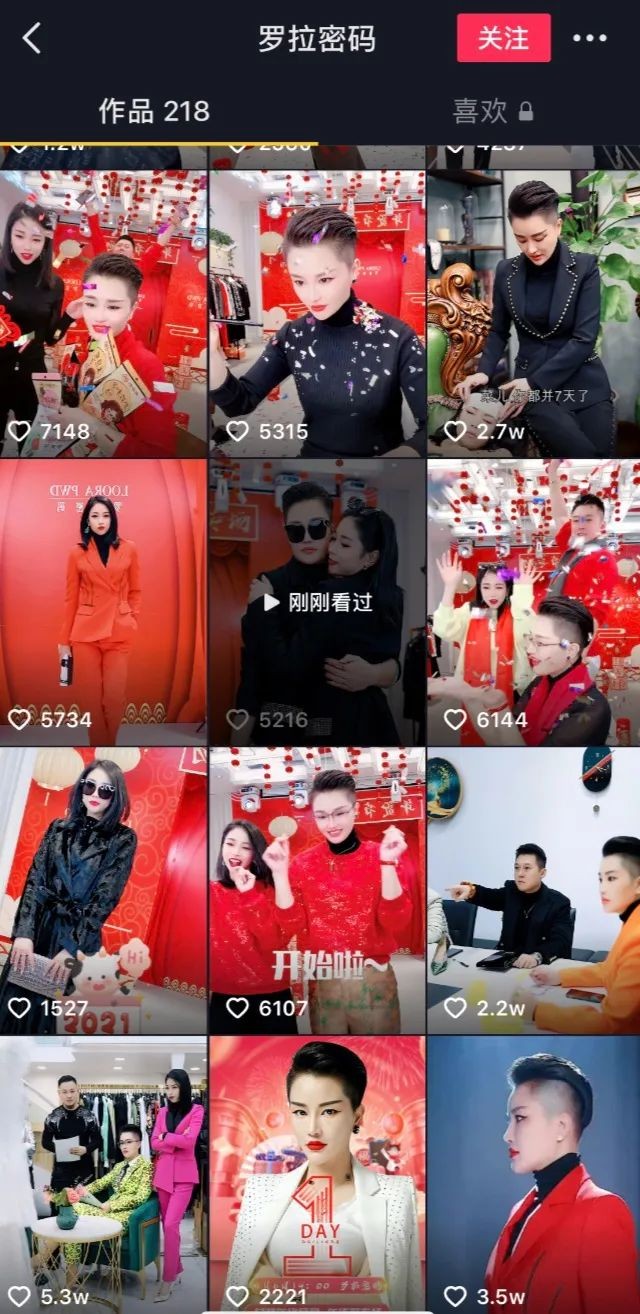Open the video with 7148 likes
This screenshot has height=1314, width=640.
click(x=104, y=313)
